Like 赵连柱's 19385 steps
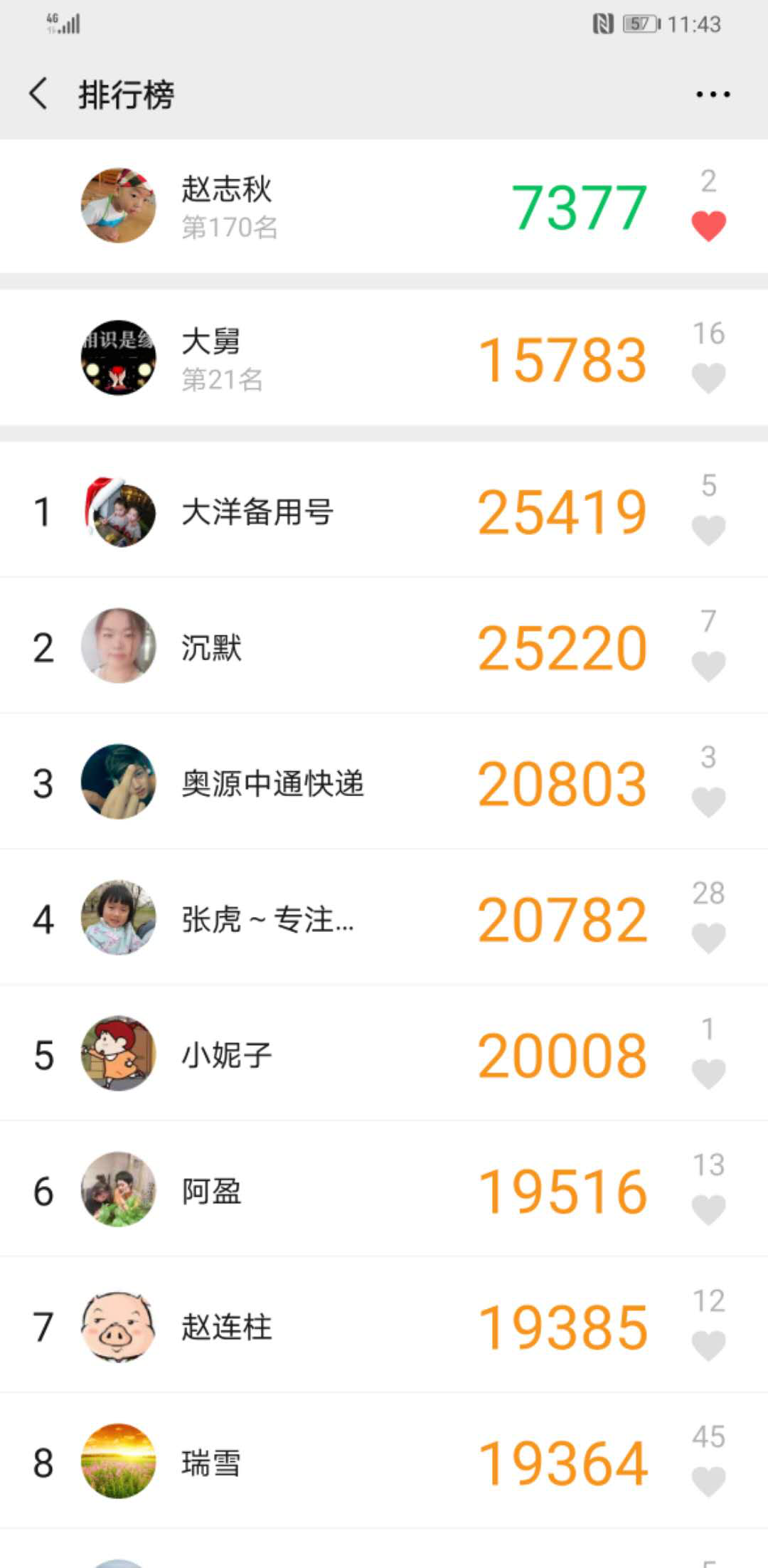 pyautogui.click(x=708, y=1346)
